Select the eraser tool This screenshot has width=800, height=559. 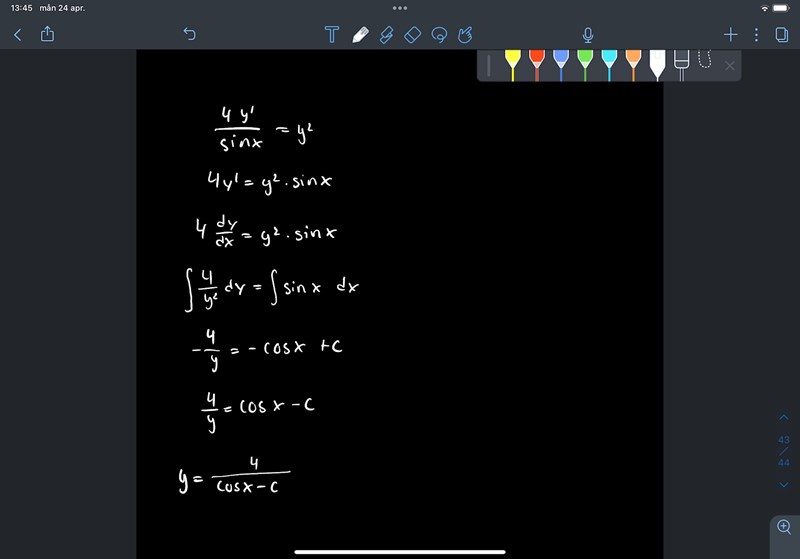(x=412, y=35)
